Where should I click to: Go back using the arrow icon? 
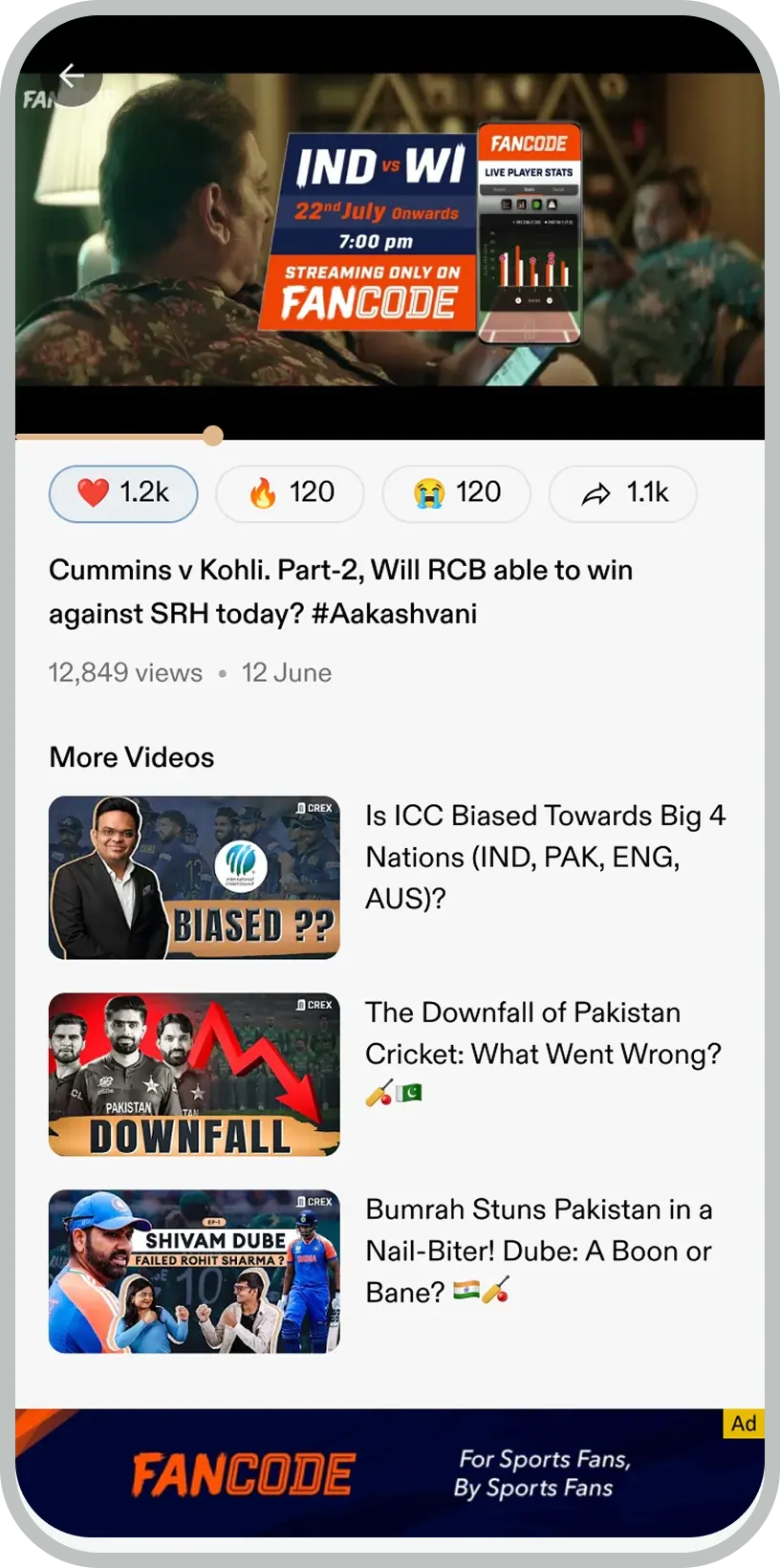point(72,76)
